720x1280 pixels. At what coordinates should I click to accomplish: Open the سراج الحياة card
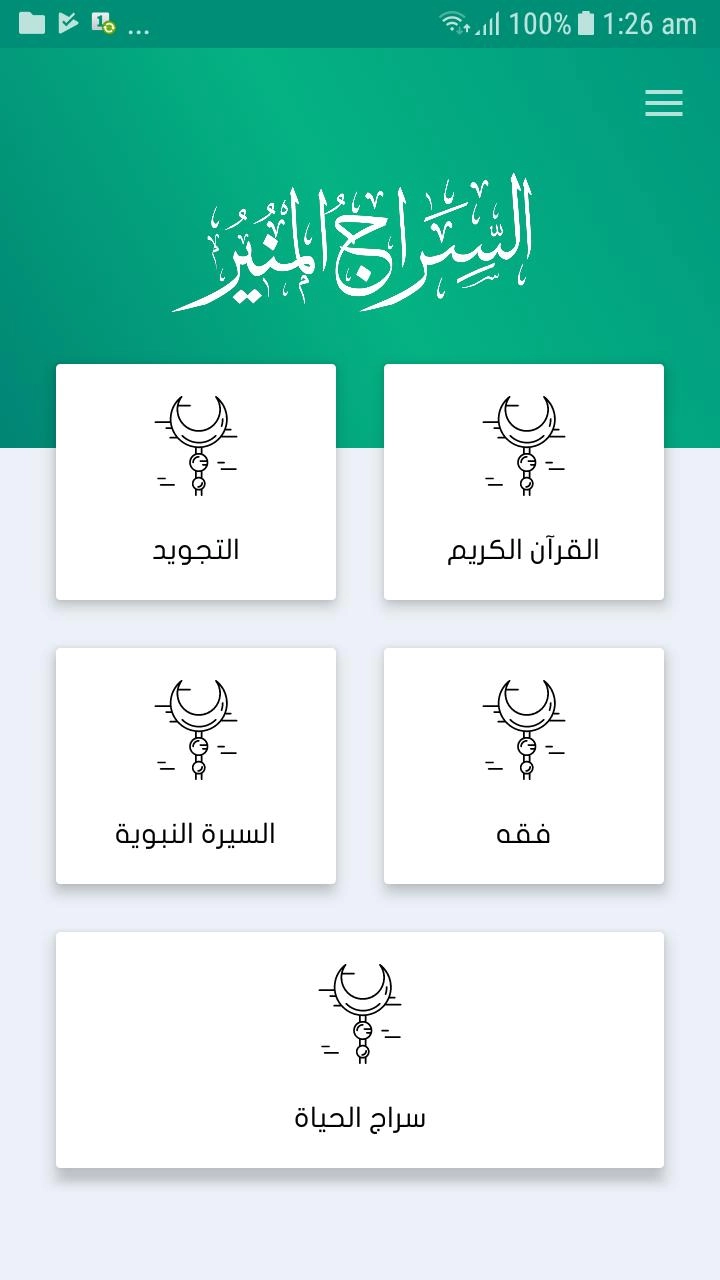click(360, 1050)
